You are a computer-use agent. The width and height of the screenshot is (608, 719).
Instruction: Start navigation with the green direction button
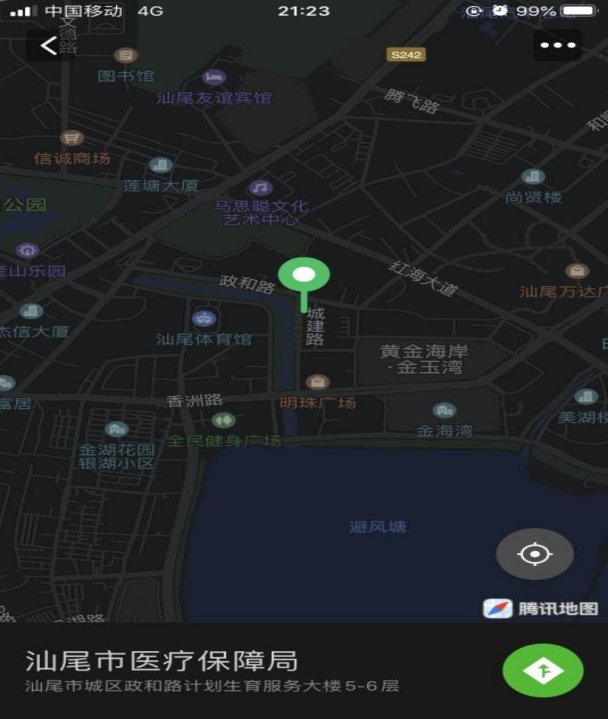pyautogui.click(x=543, y=670)
